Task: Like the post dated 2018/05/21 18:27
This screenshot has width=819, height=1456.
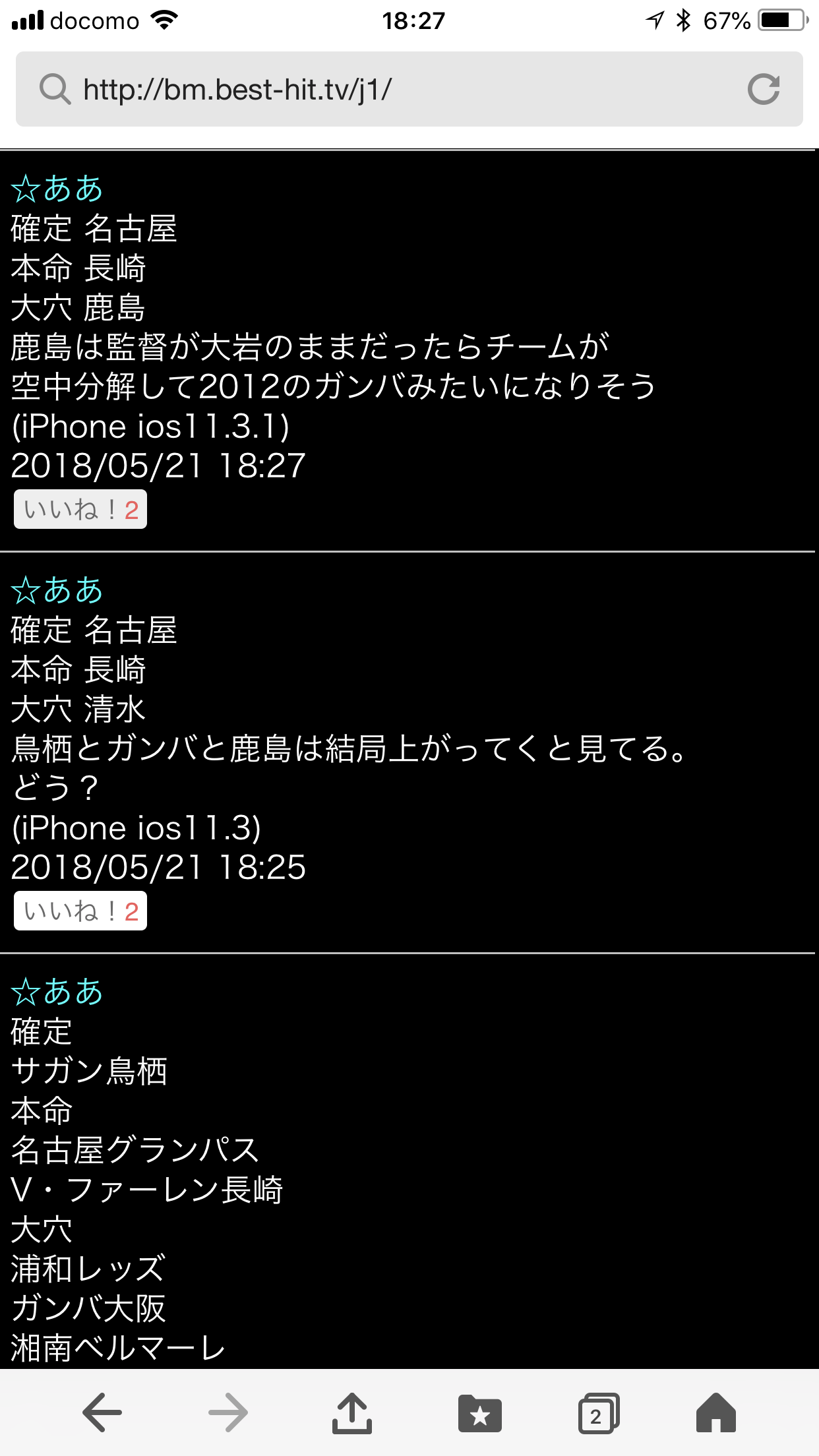Action: click(80, 509)
